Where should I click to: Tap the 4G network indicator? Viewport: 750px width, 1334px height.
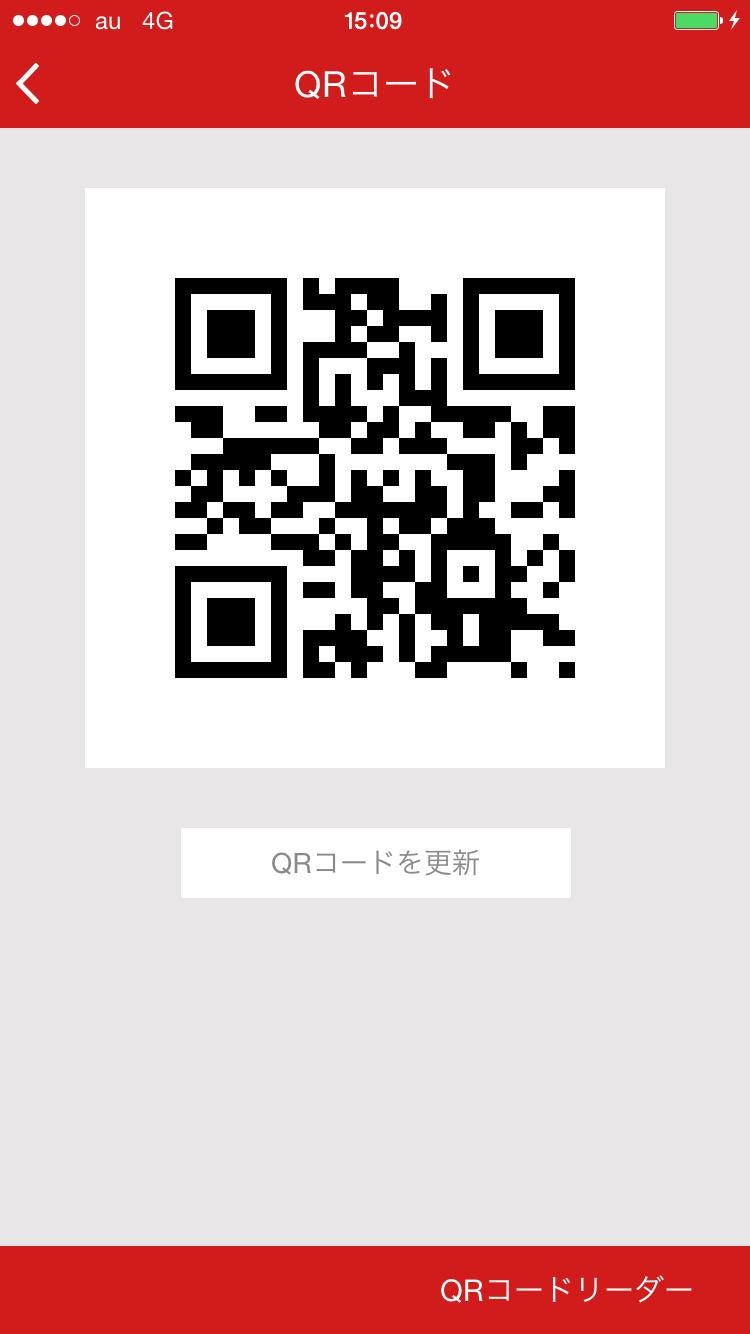(155, 20)
